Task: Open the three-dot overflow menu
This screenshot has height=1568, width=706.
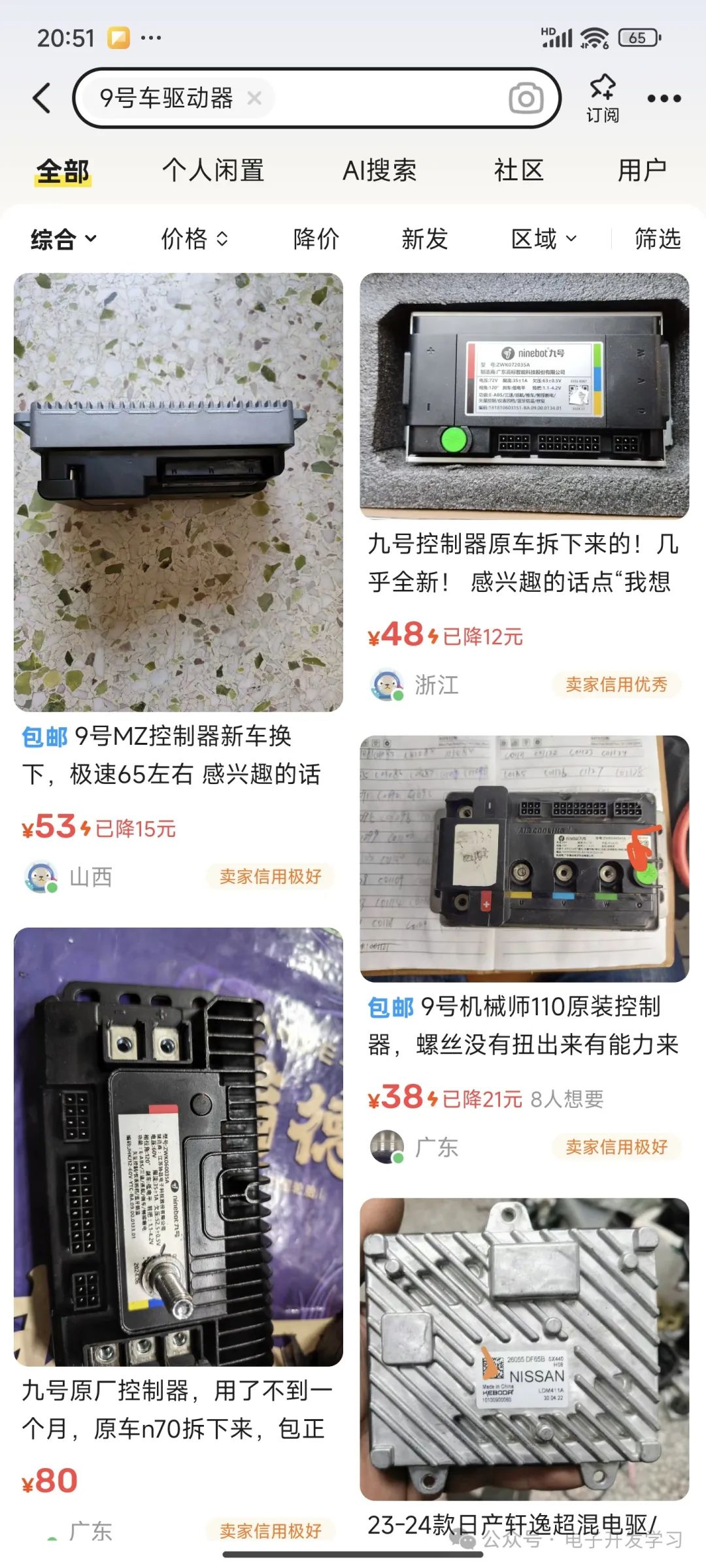Action: click(x=664, y=99)
